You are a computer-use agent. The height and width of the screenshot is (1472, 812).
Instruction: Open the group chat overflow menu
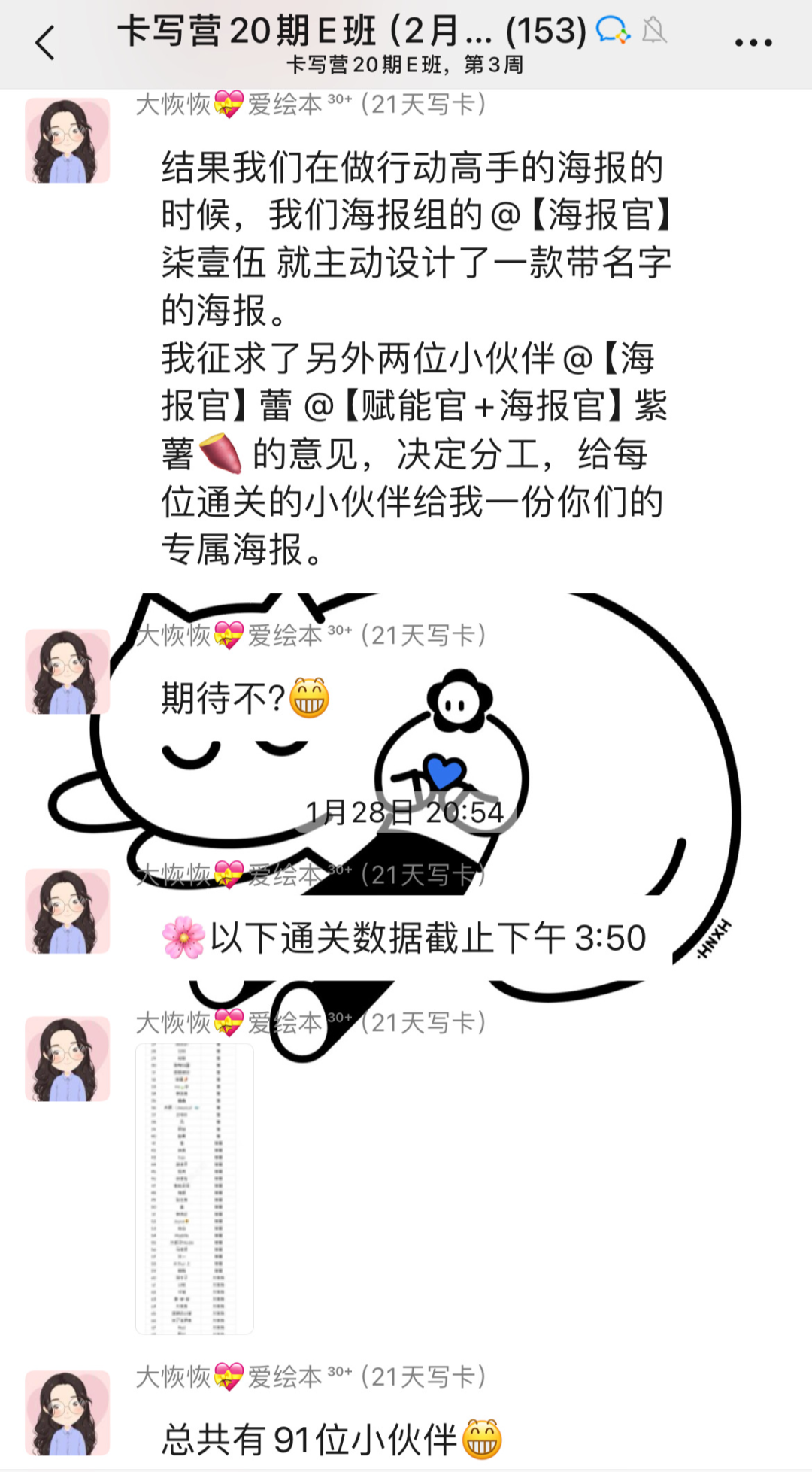753,43
